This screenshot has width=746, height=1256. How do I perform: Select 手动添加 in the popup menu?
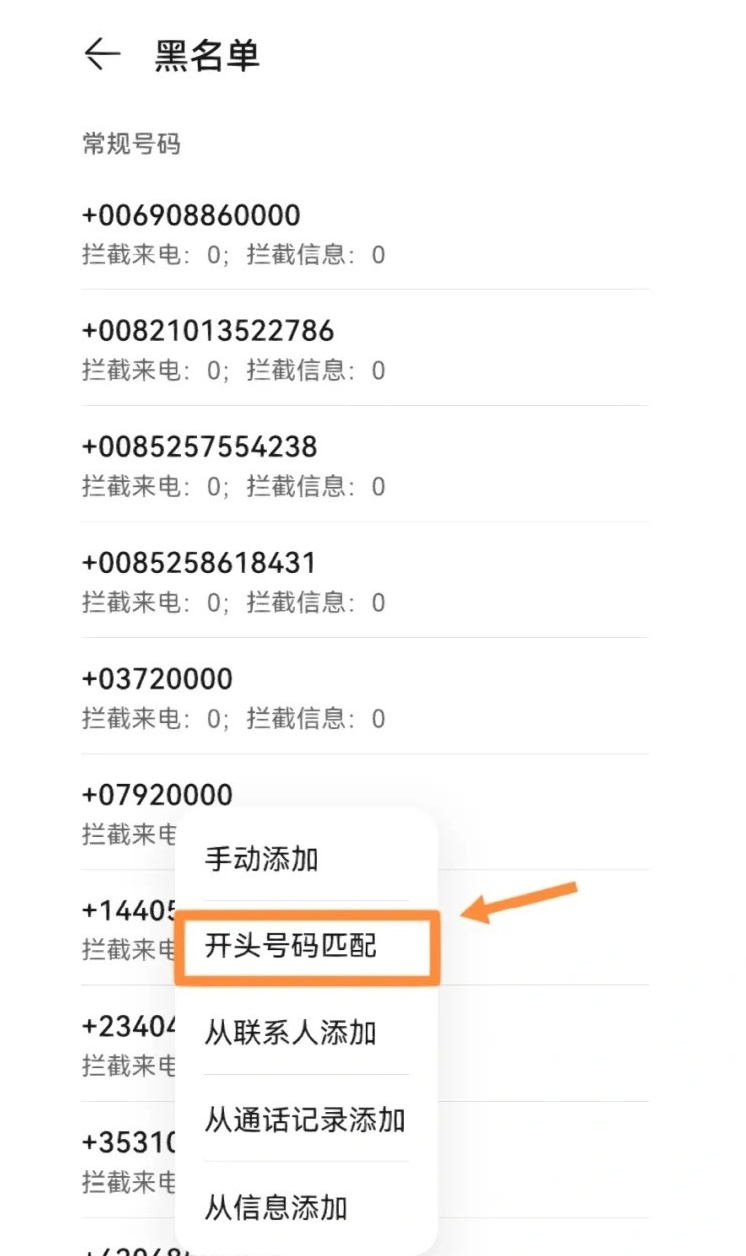pyautogui.click(x=262, y=859)
